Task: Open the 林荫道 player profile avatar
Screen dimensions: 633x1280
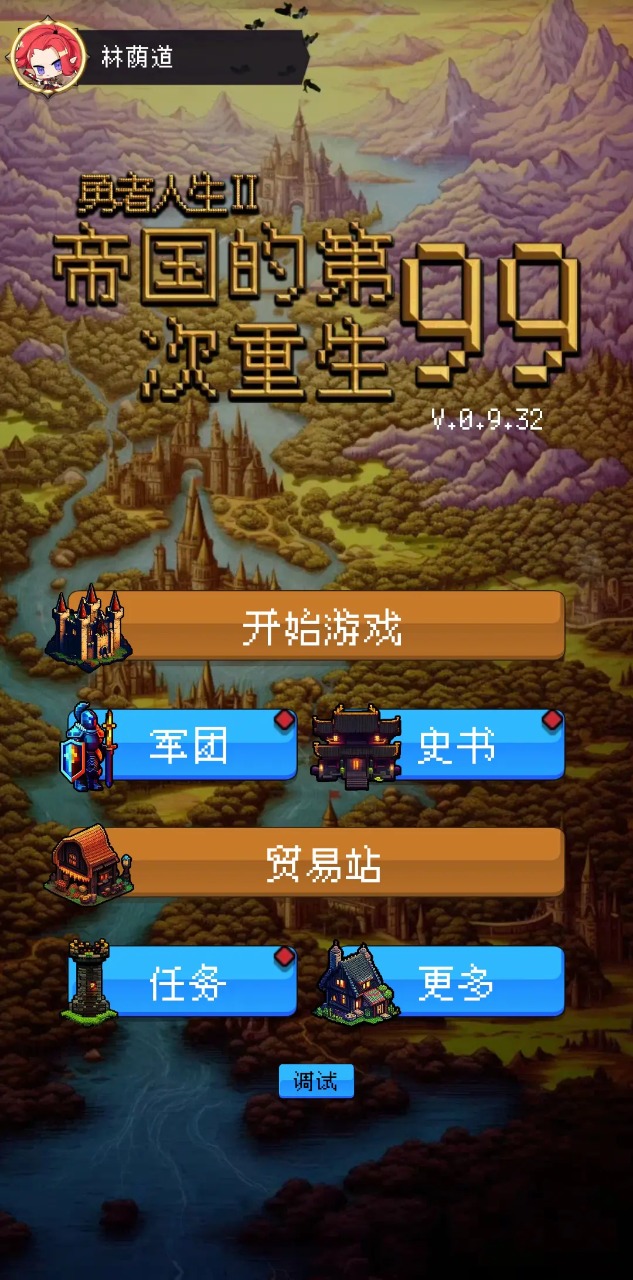Action: point(47,55)
